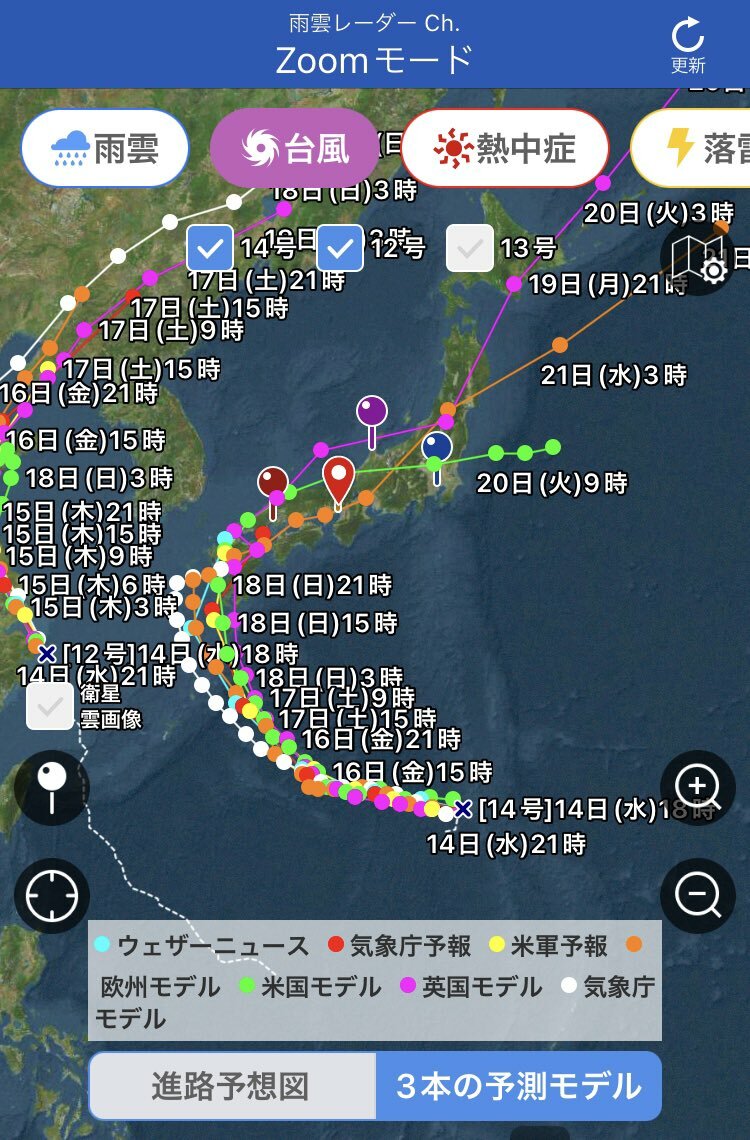Uncheck the 14号 typhoon checkbox
This screenshot has width=750, height=1140.
(210, 249)
